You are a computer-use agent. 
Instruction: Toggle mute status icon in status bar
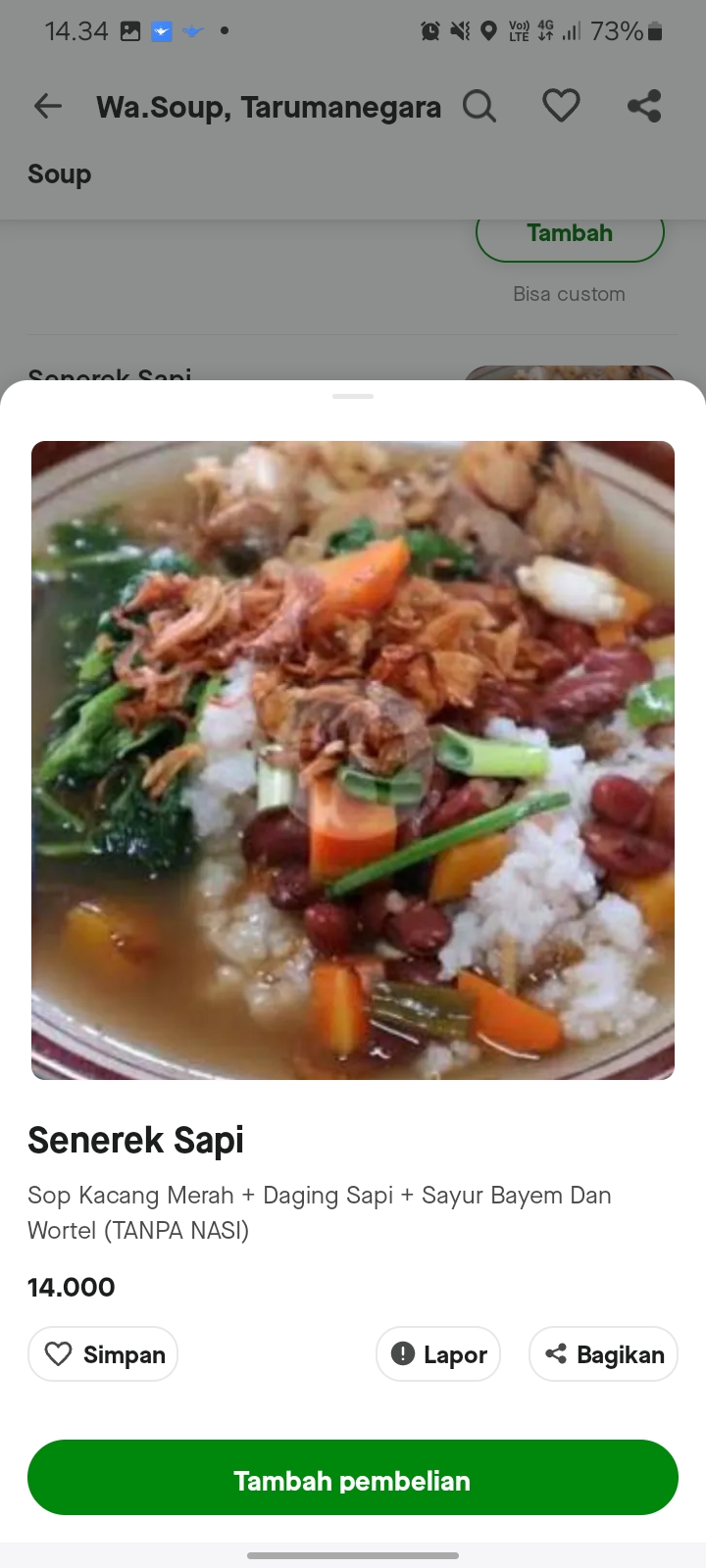tap(459, 30)
